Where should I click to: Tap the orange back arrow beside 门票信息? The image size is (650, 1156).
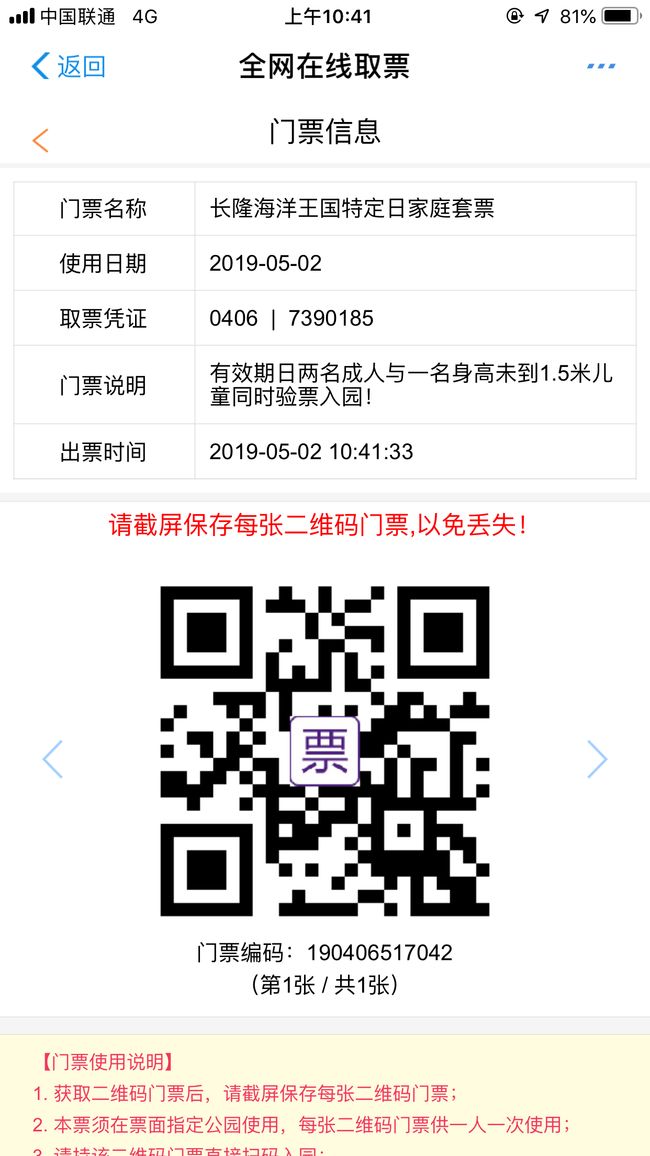coord(41,140)
